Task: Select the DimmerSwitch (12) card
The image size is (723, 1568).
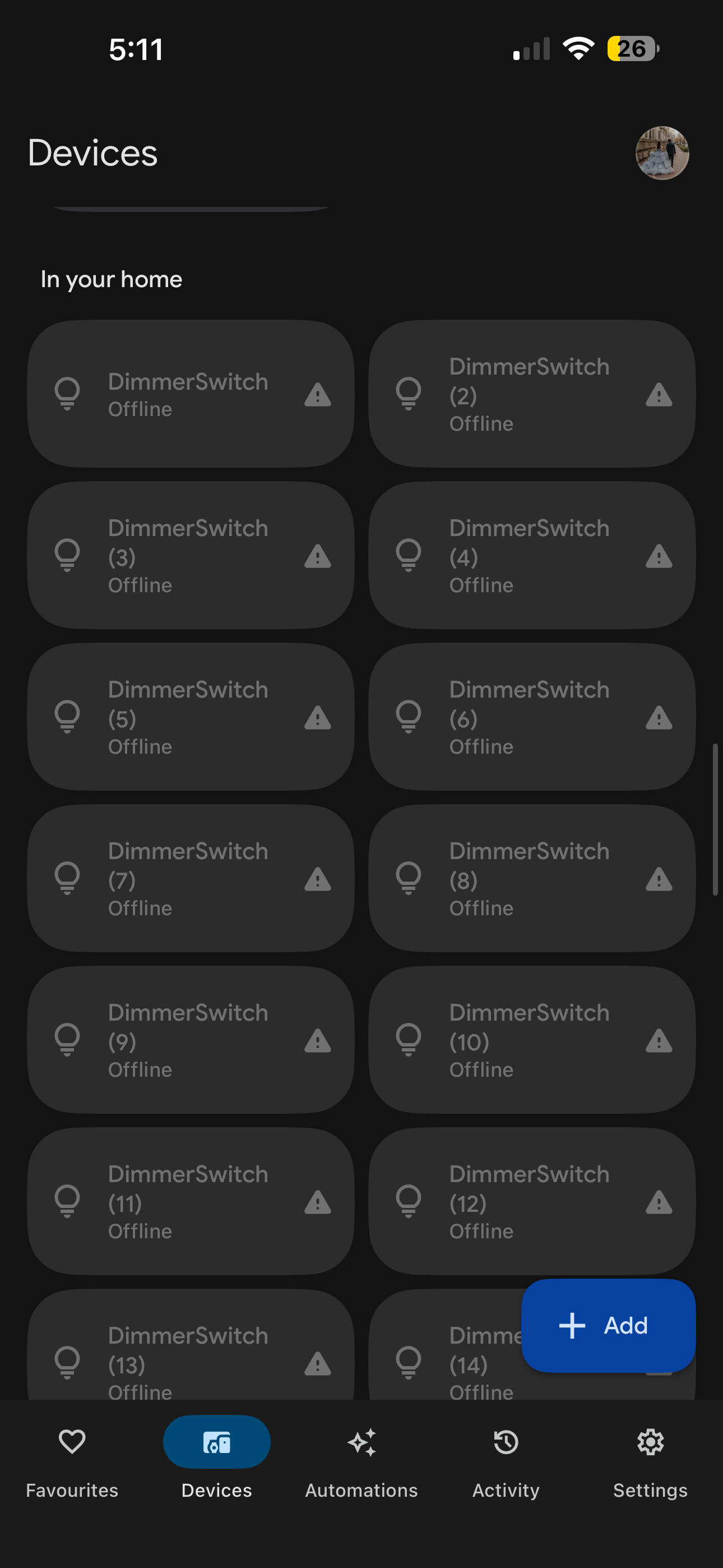Action: 531,1201
